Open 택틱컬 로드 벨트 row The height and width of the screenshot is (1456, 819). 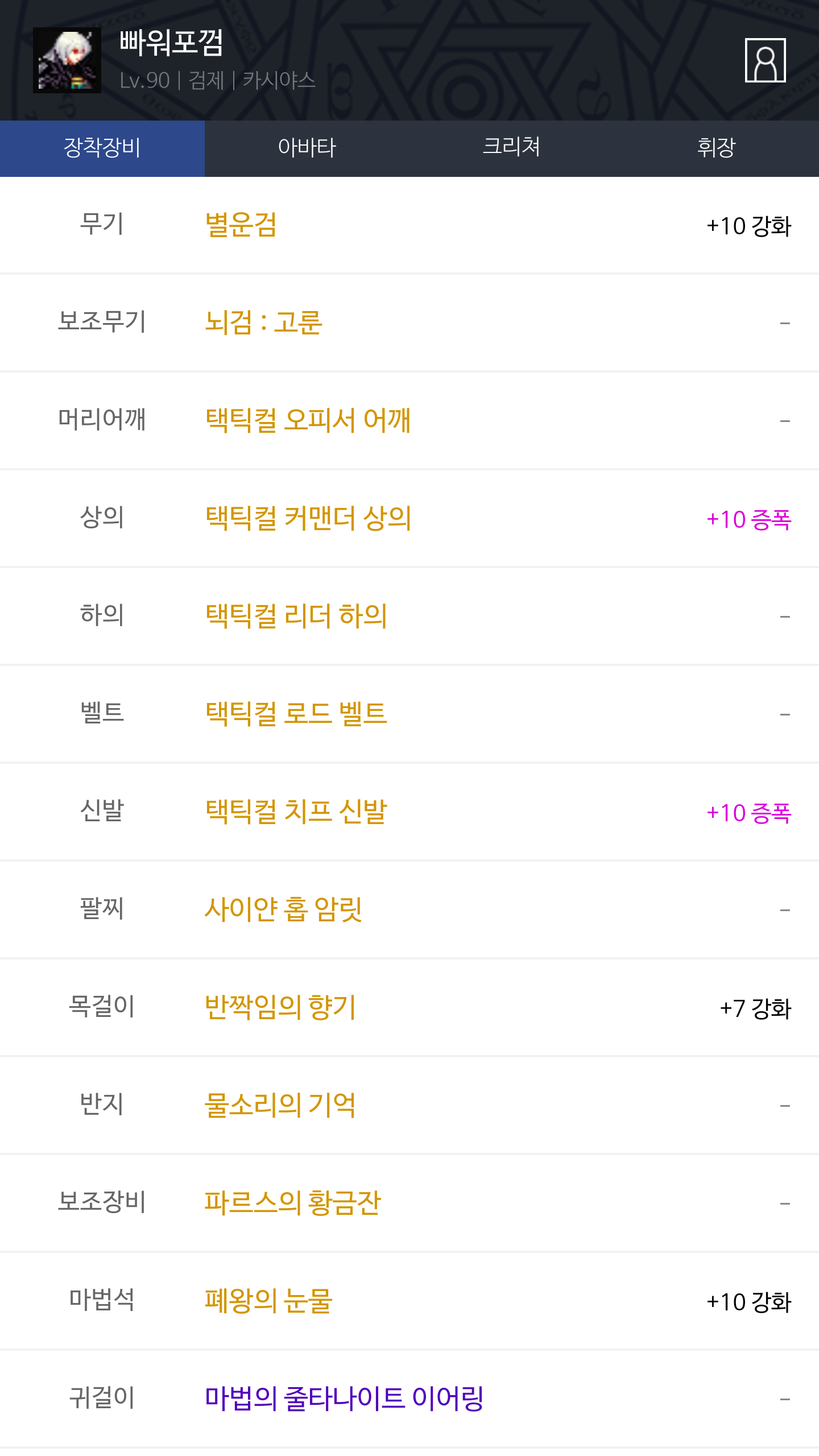click(409, 714)
